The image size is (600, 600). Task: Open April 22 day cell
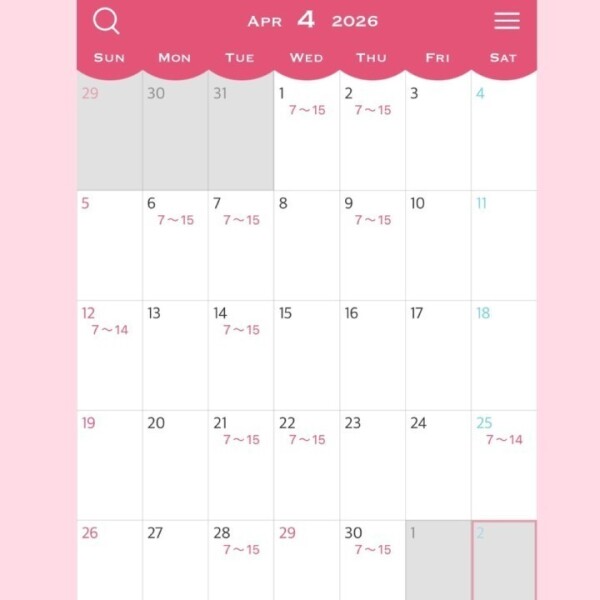pyautogui.click(x=306, y=465)
